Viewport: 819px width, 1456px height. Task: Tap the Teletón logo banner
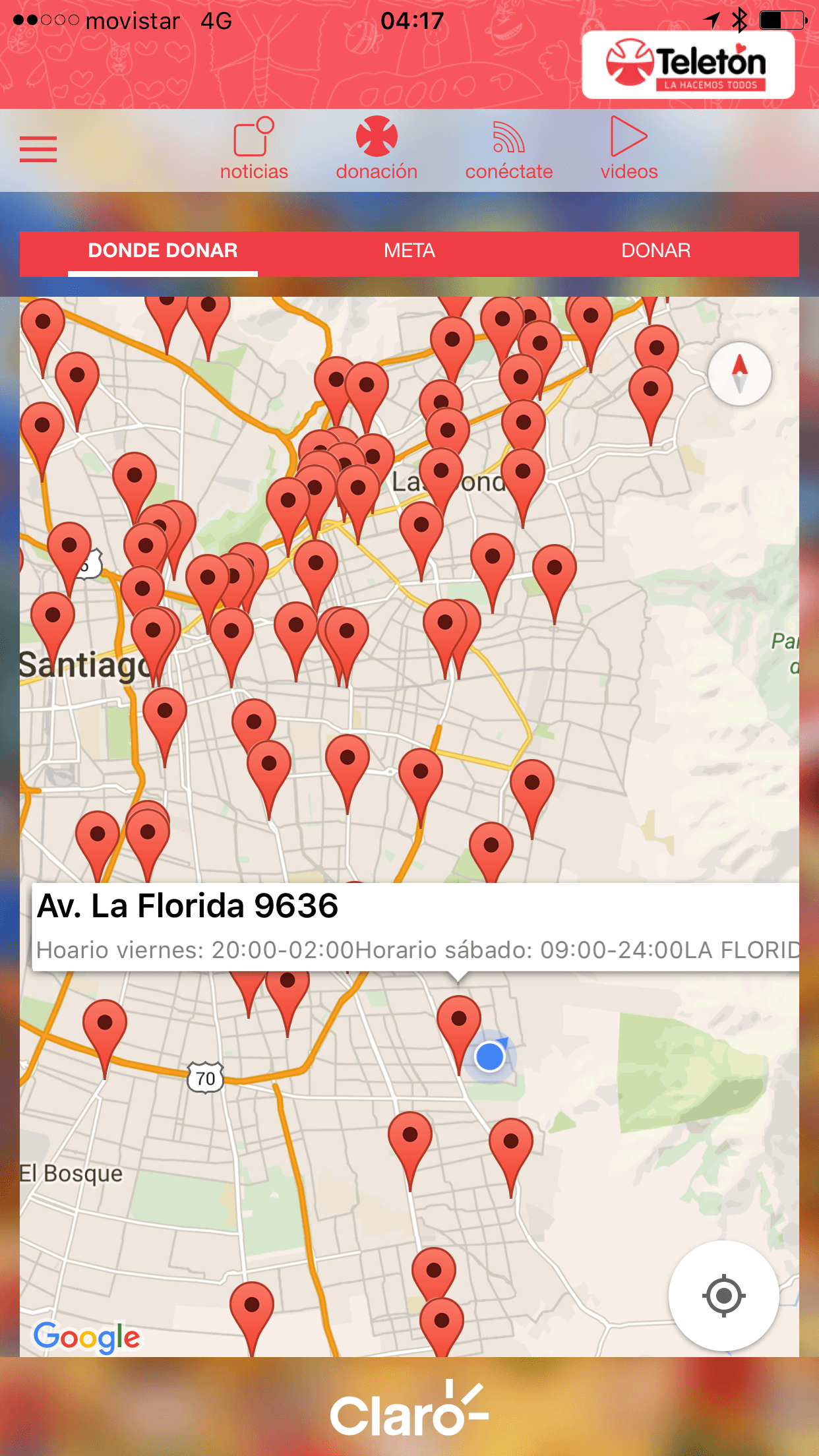click(688, 65)
